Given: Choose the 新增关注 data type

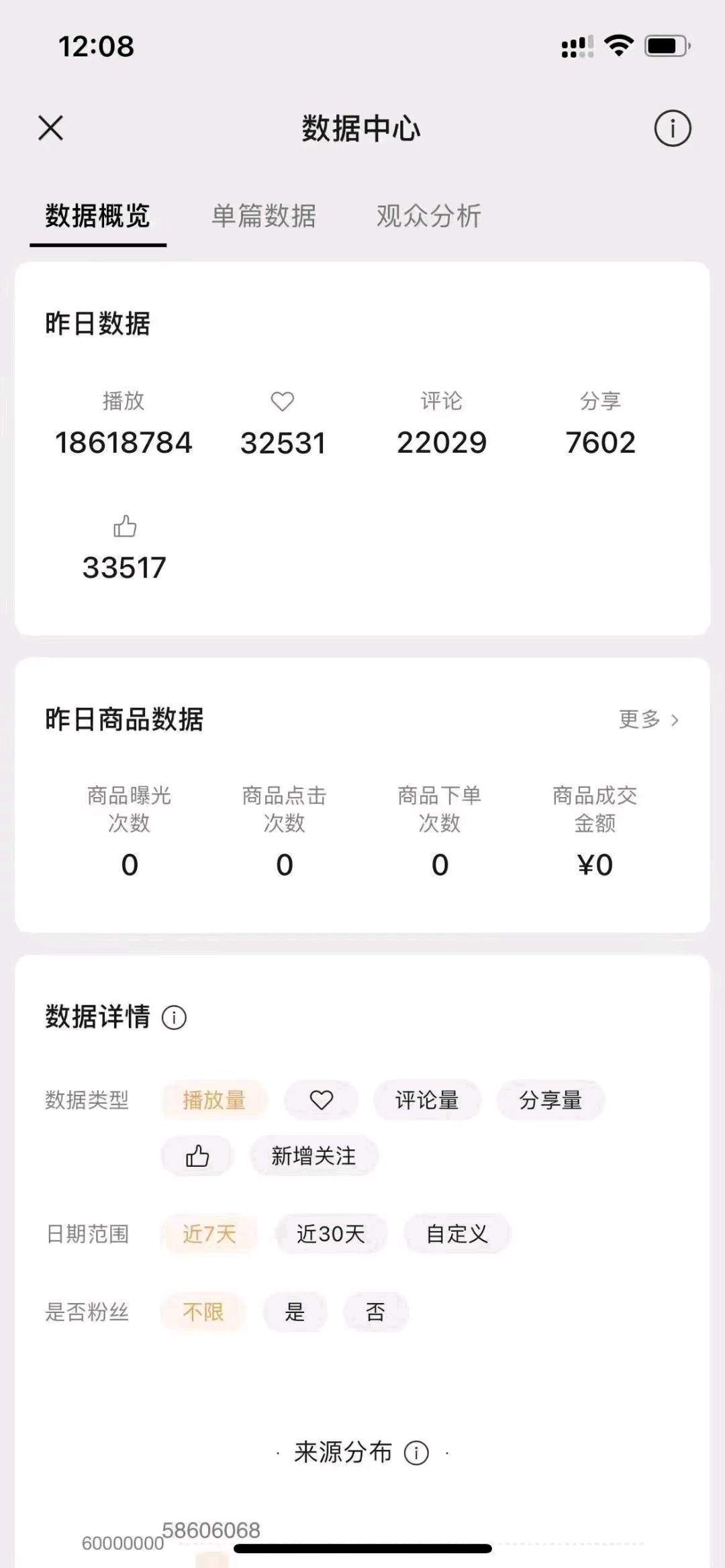Looking at the screenshot, I should [313, 1156].
